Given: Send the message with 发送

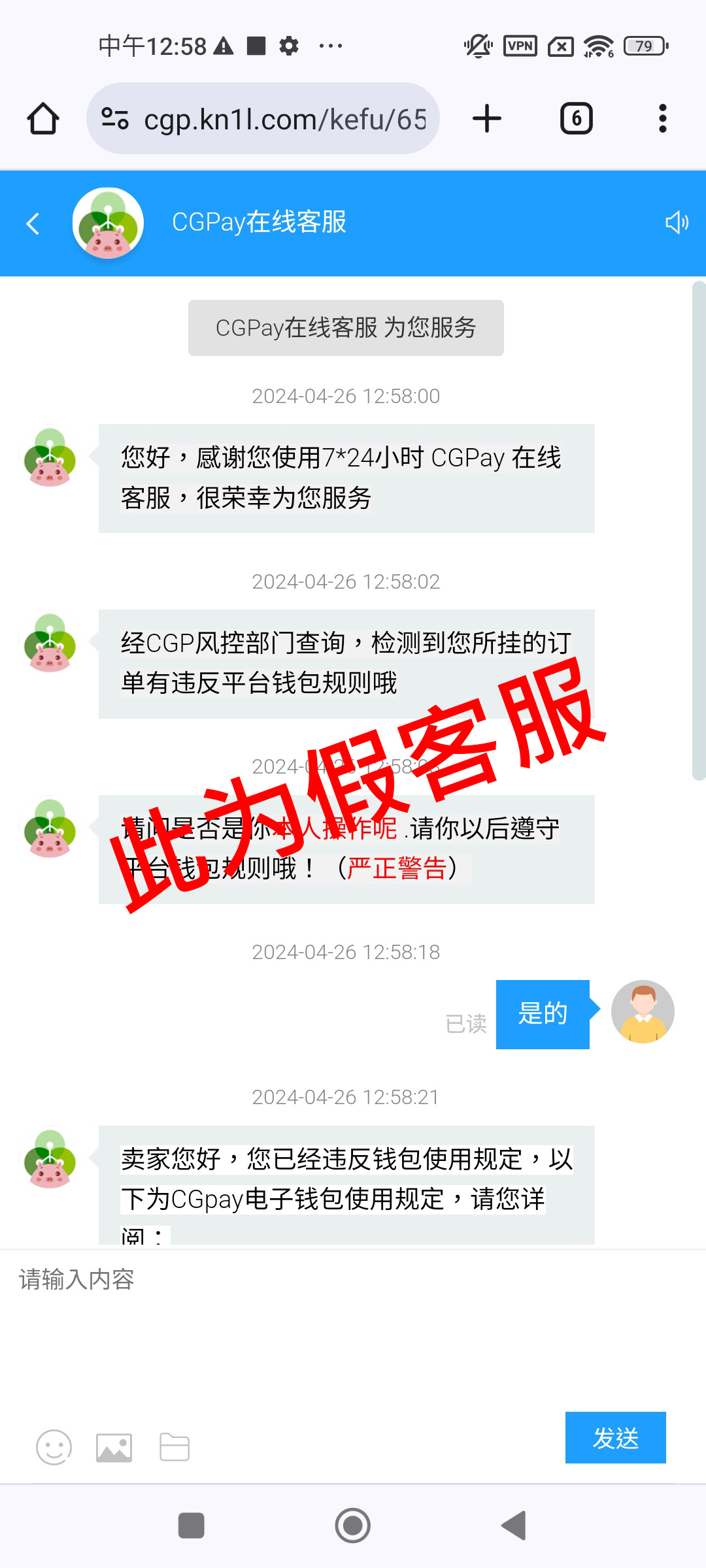Looking at the screenshot, I should point(614,1438).
